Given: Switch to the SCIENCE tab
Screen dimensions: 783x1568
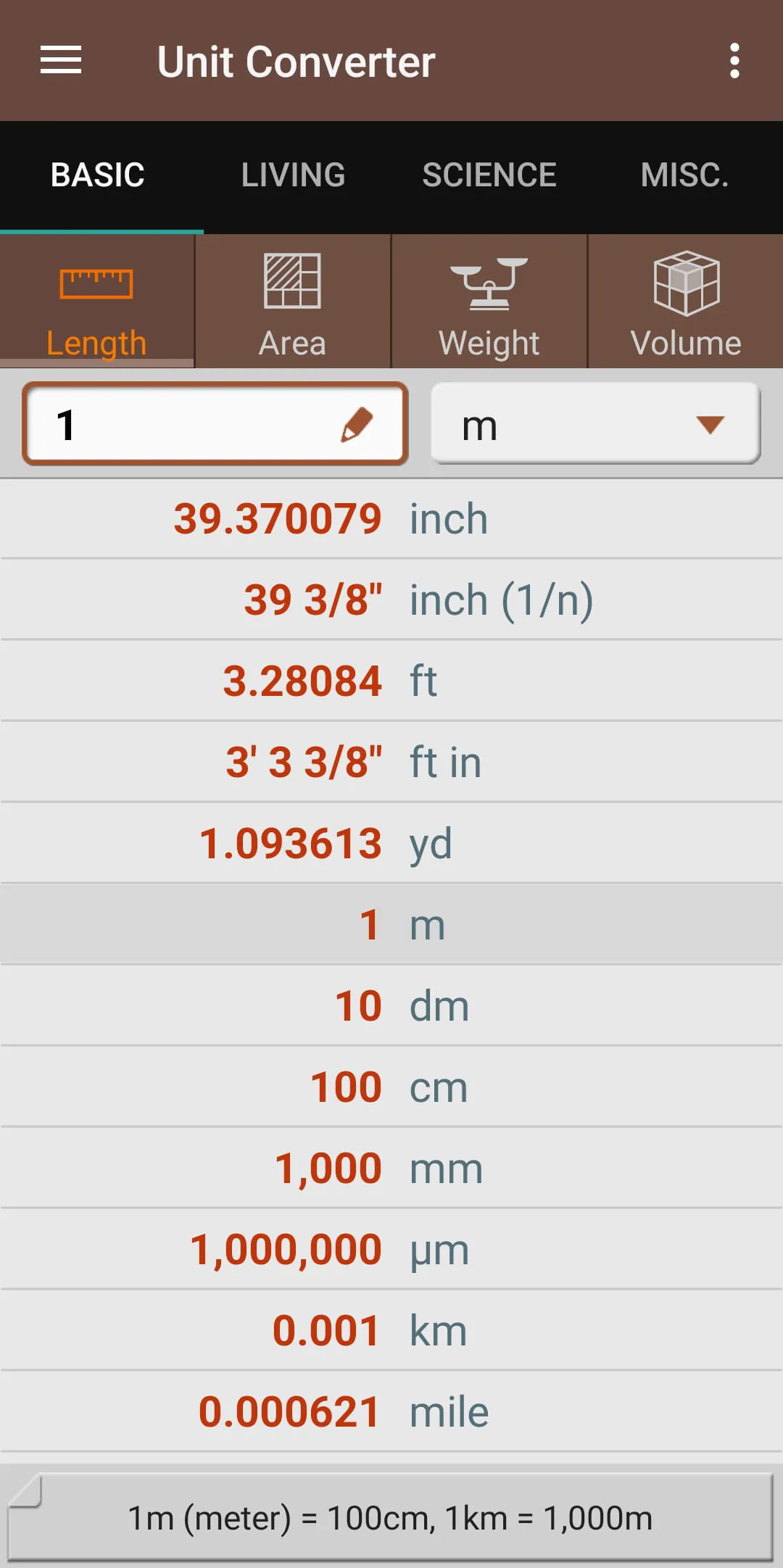Looking at the screenshot, I should point(489,175).
